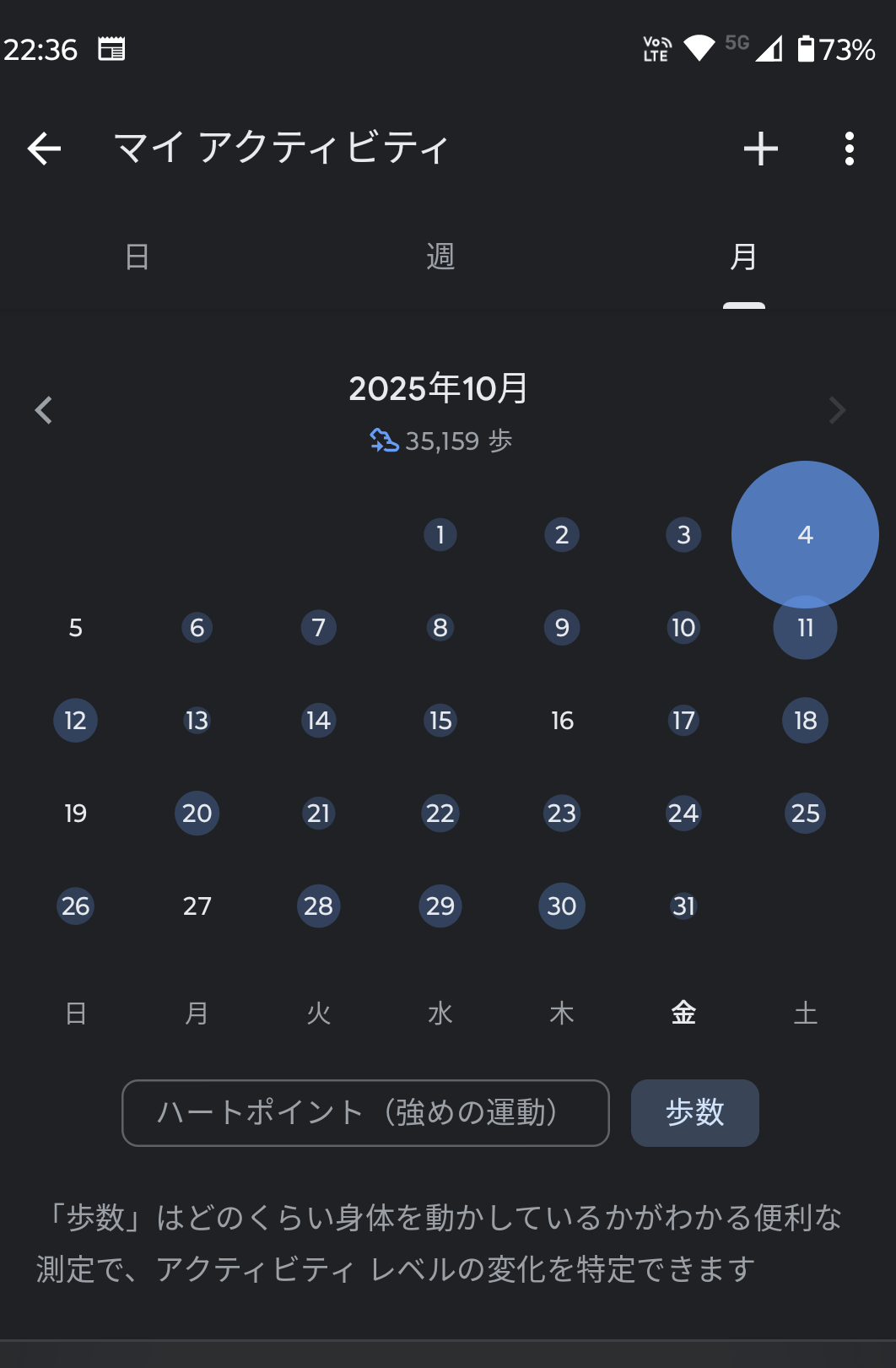Select the 月 tab

pyautogui.click(x=743, y=257)
